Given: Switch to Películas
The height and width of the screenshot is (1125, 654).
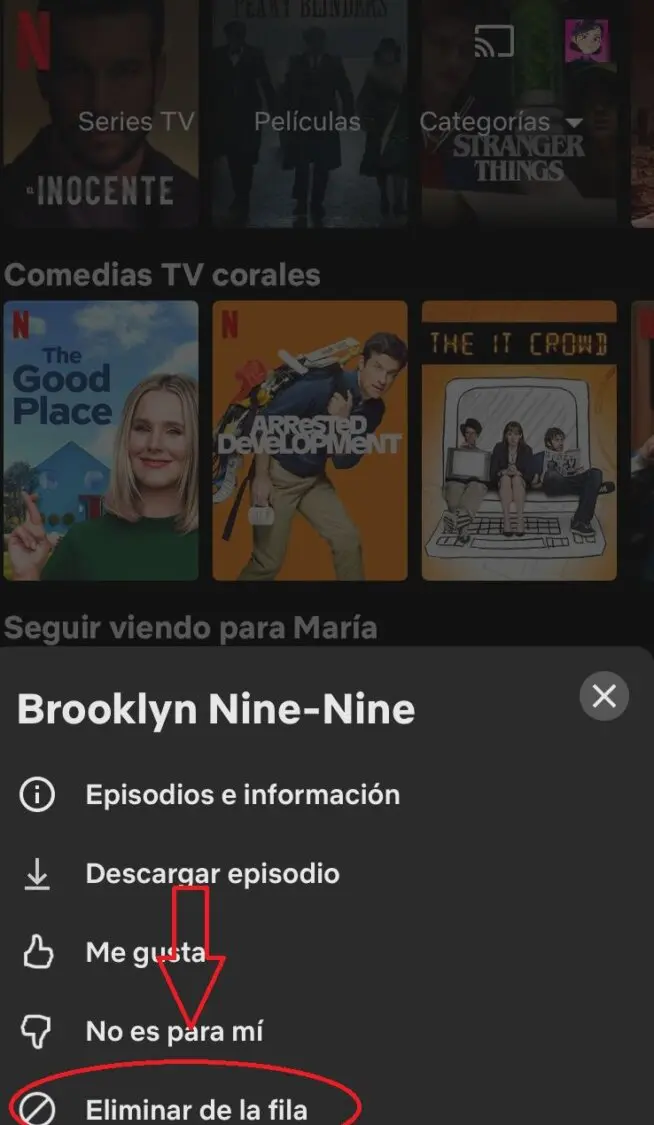Looking at the screenshot, I should coord(307,121).
